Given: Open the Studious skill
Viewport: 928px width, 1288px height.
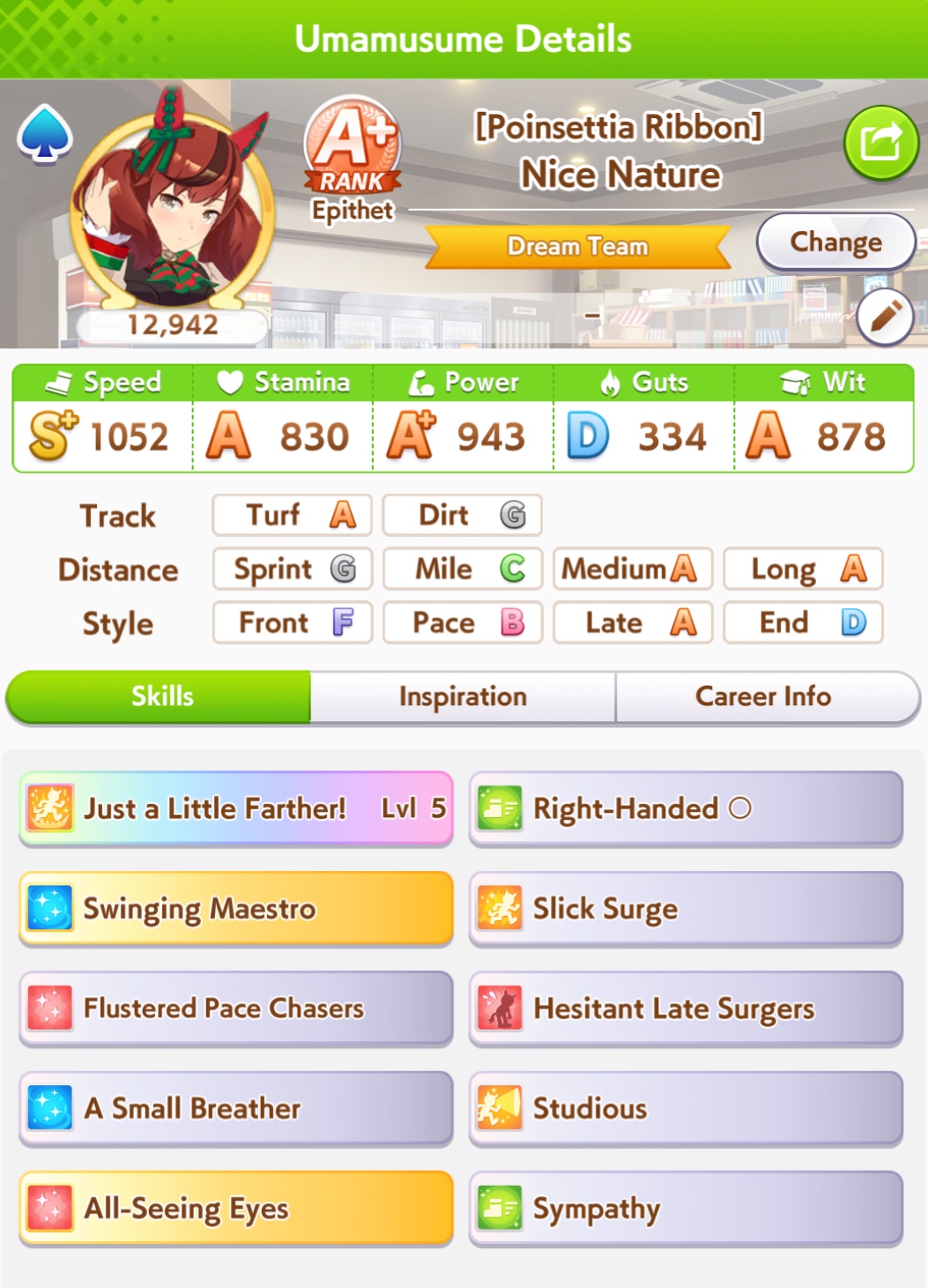Looking at the screenshot, I should 686,1108.
